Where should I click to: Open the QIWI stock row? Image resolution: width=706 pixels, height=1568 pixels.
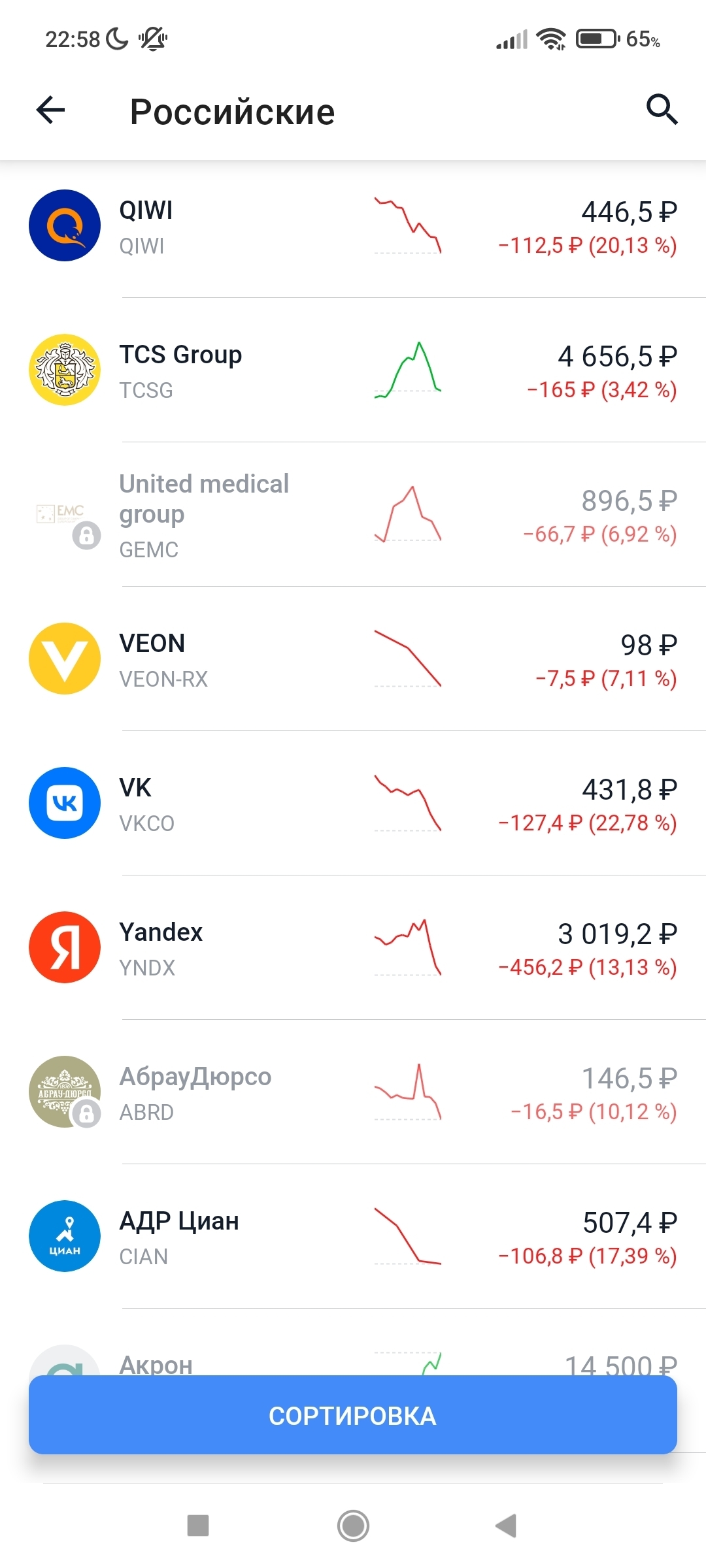pos(353,226)
